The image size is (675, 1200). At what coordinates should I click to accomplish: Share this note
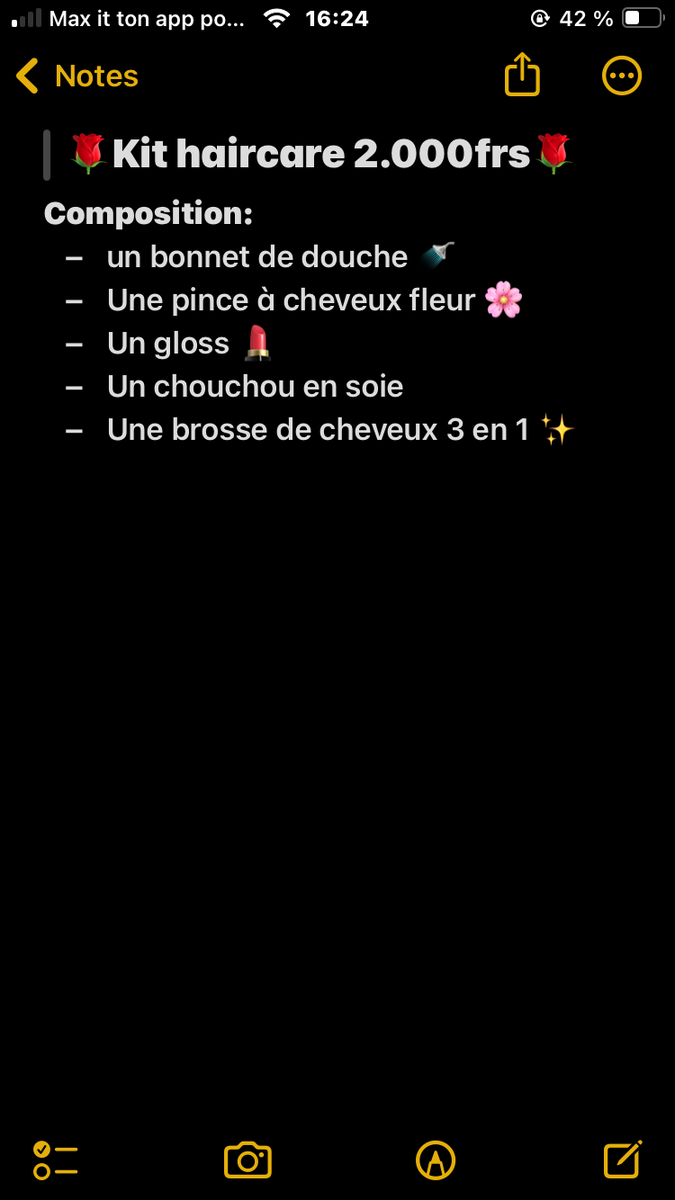click(522, 76)
